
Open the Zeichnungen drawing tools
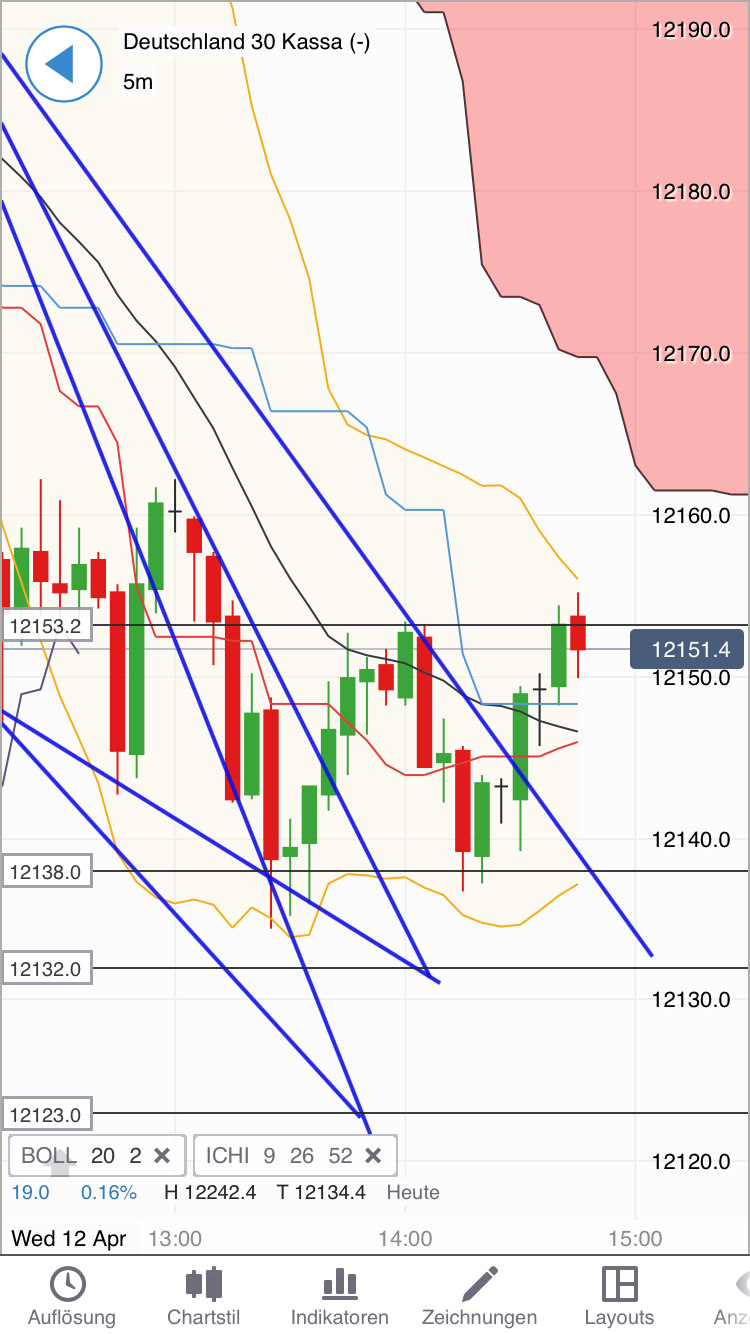(x=479, y=1297)
